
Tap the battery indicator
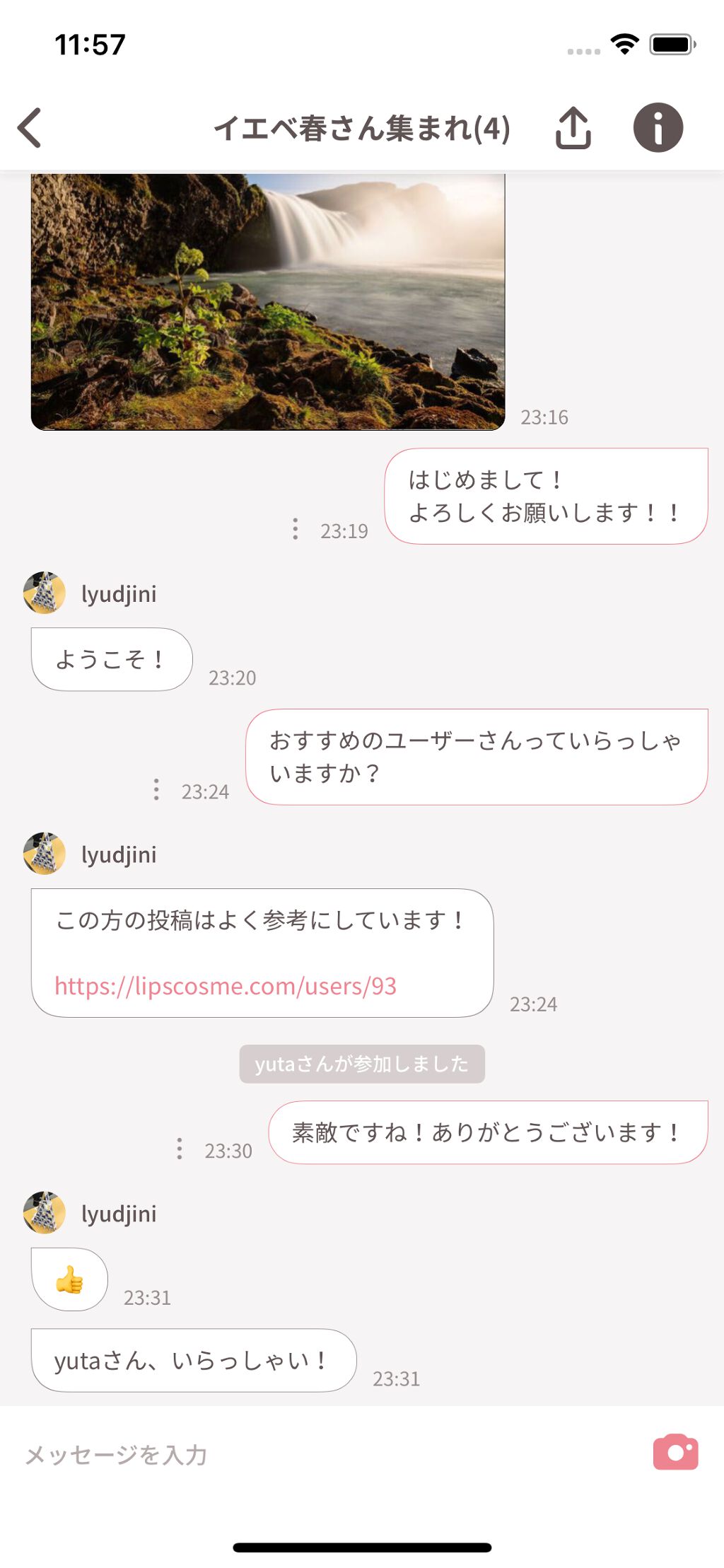coord(672,44)
